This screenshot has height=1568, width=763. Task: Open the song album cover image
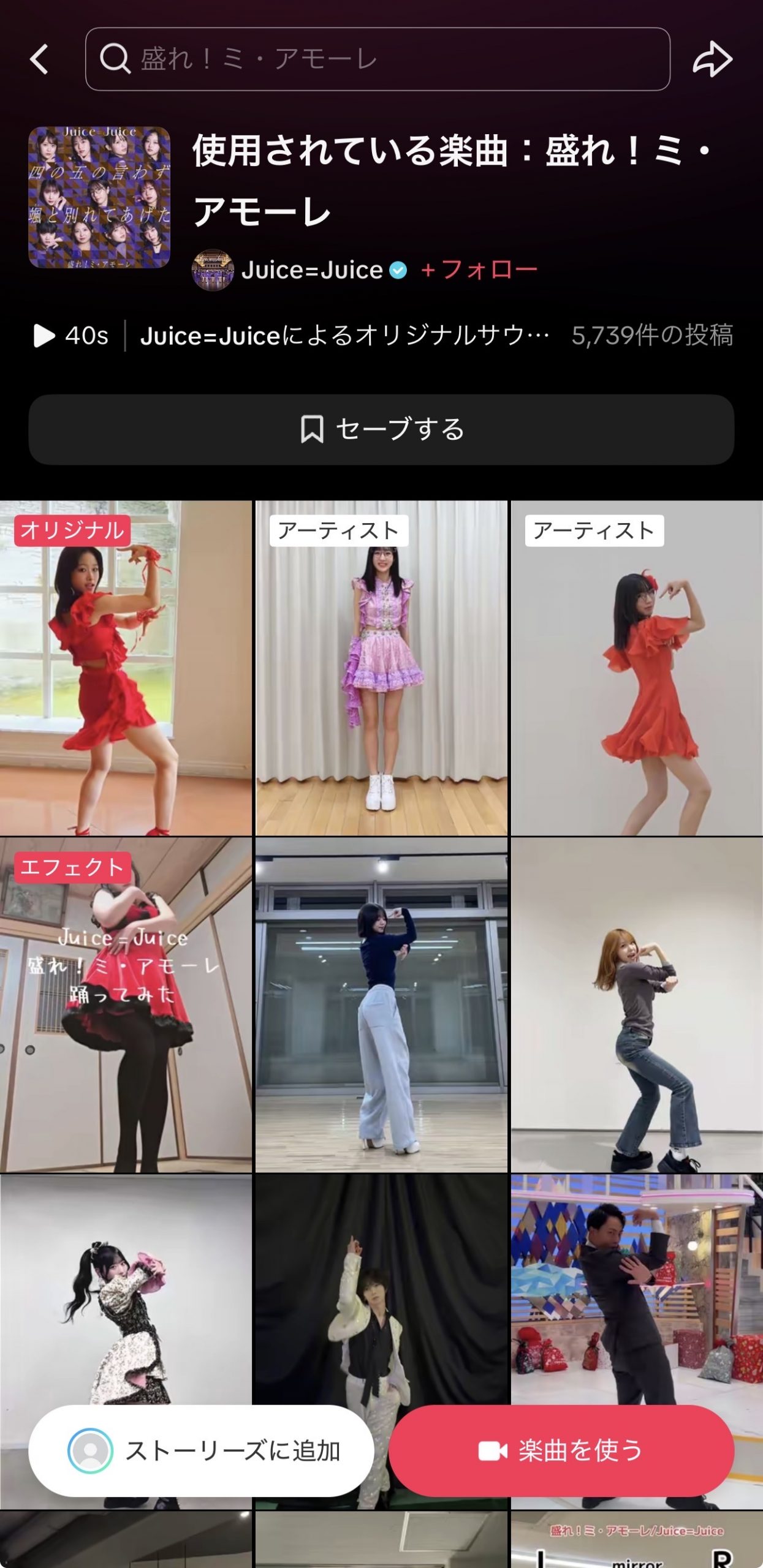click(x=99, y=197)
